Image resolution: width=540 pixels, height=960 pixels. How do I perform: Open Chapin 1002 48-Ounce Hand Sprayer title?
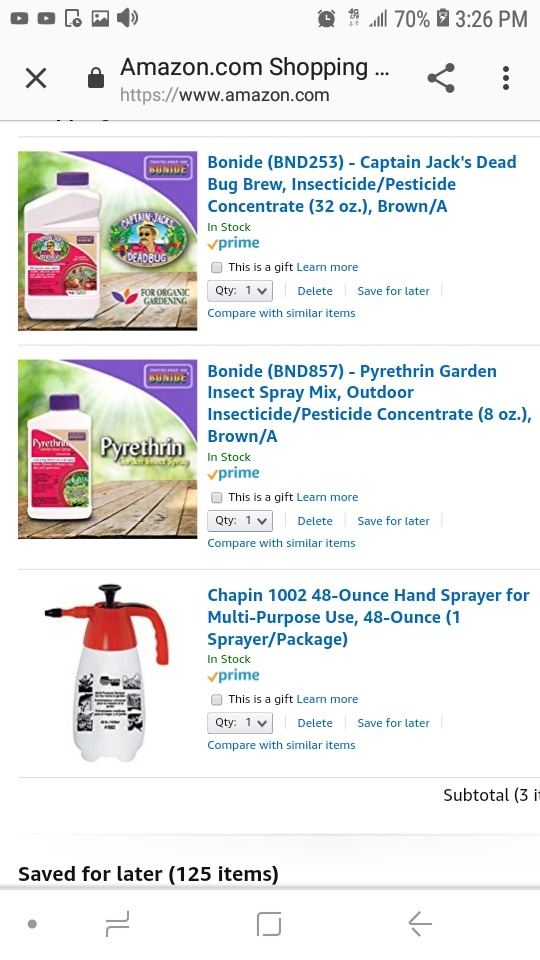368,617
